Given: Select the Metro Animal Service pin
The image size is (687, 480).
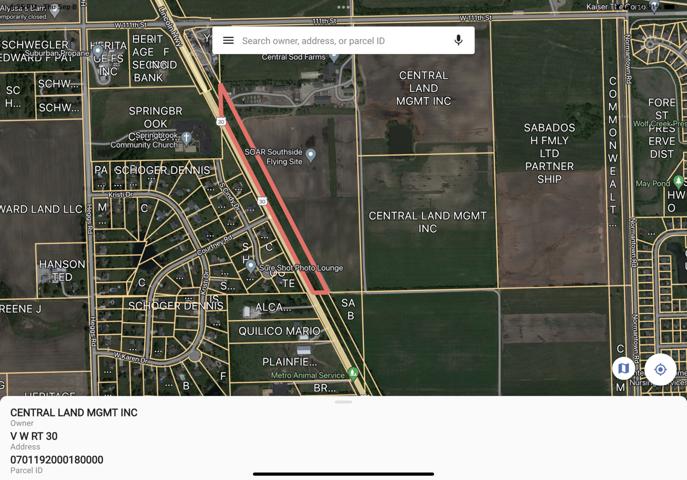Looking at the screenshot, I should pos(352,374).
